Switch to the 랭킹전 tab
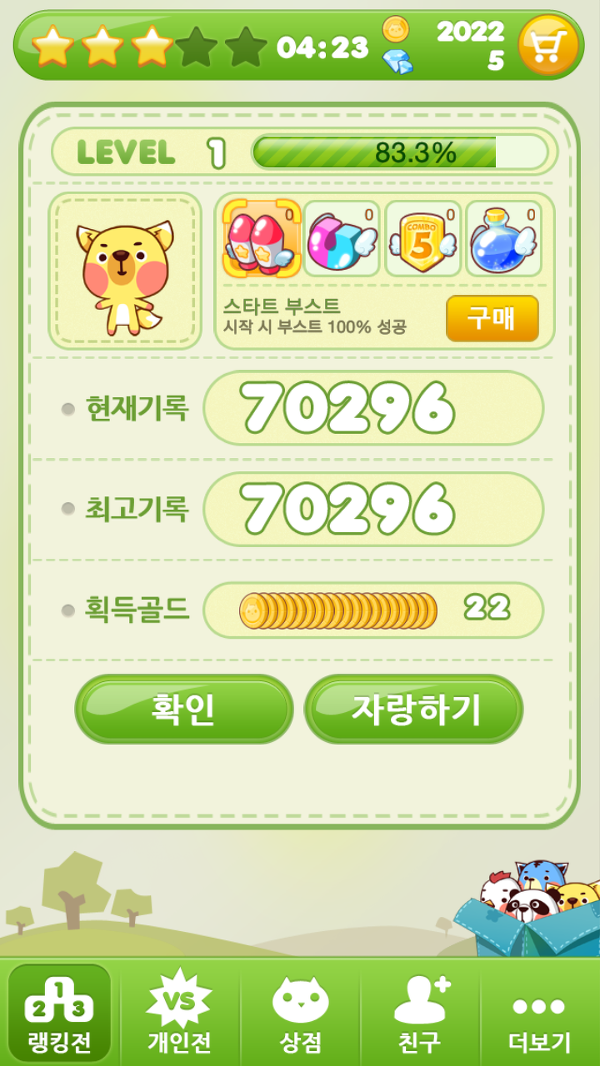 (59, 1013)
